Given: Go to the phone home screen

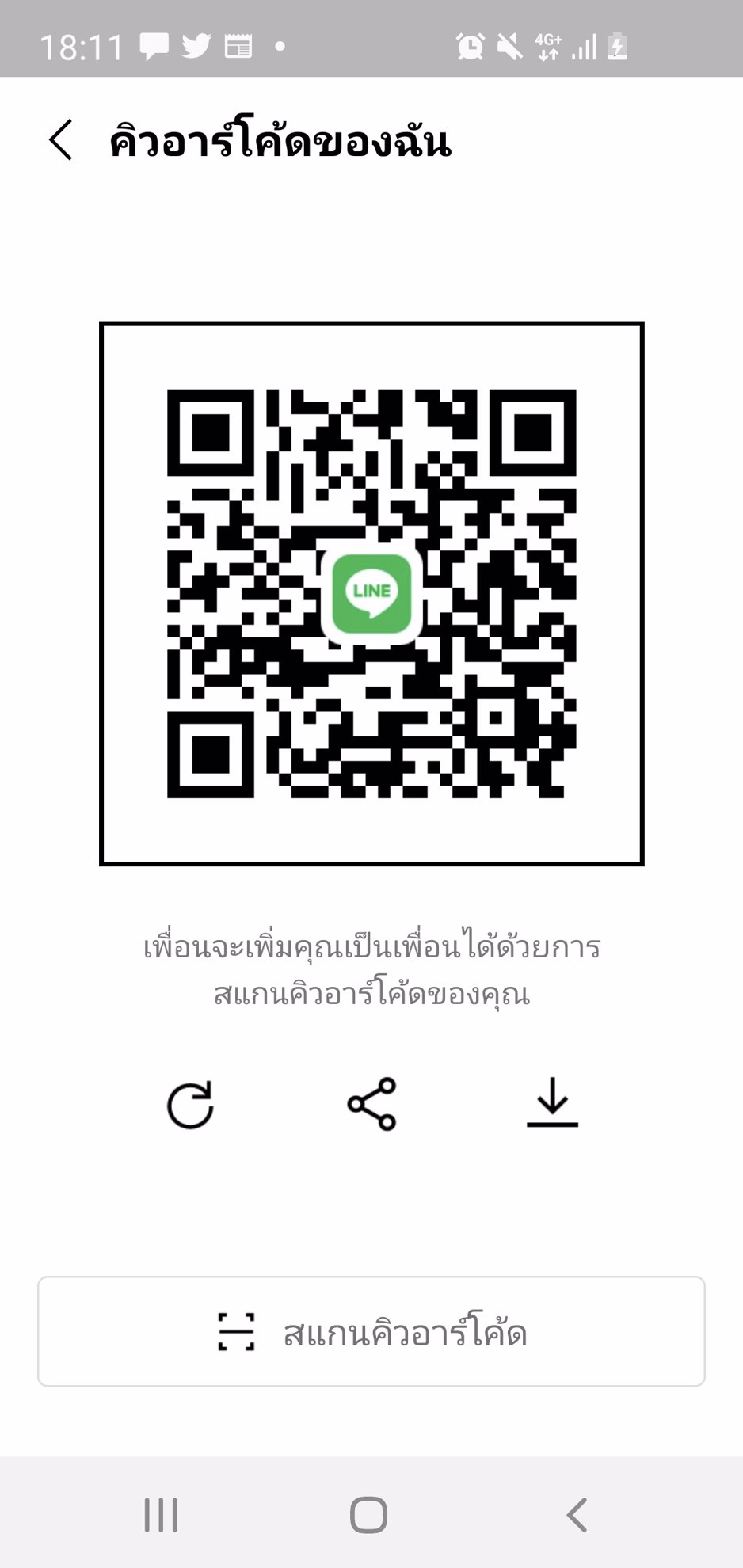Looking at the screenshot, I should pos(369,1515).
